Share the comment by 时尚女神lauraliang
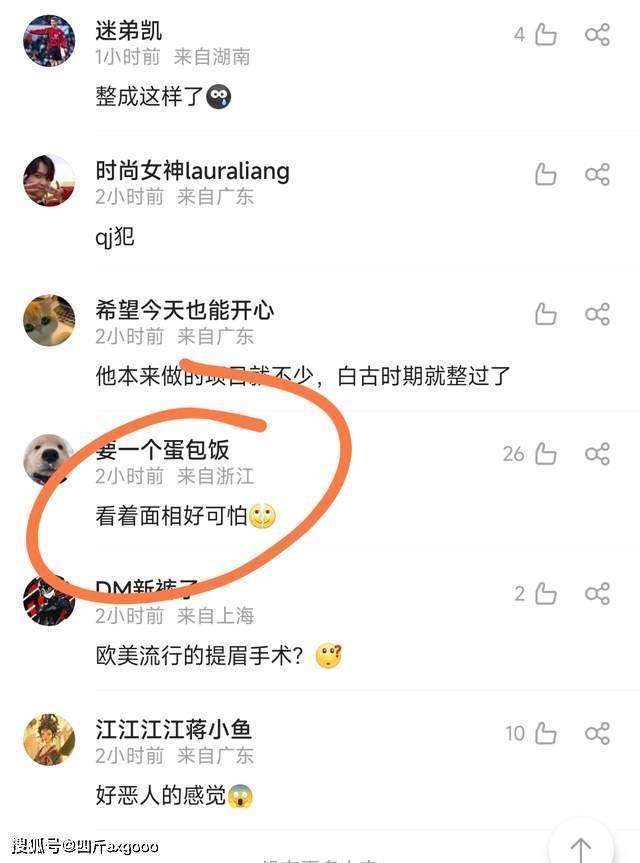640x863 pixels. [597, 175]
